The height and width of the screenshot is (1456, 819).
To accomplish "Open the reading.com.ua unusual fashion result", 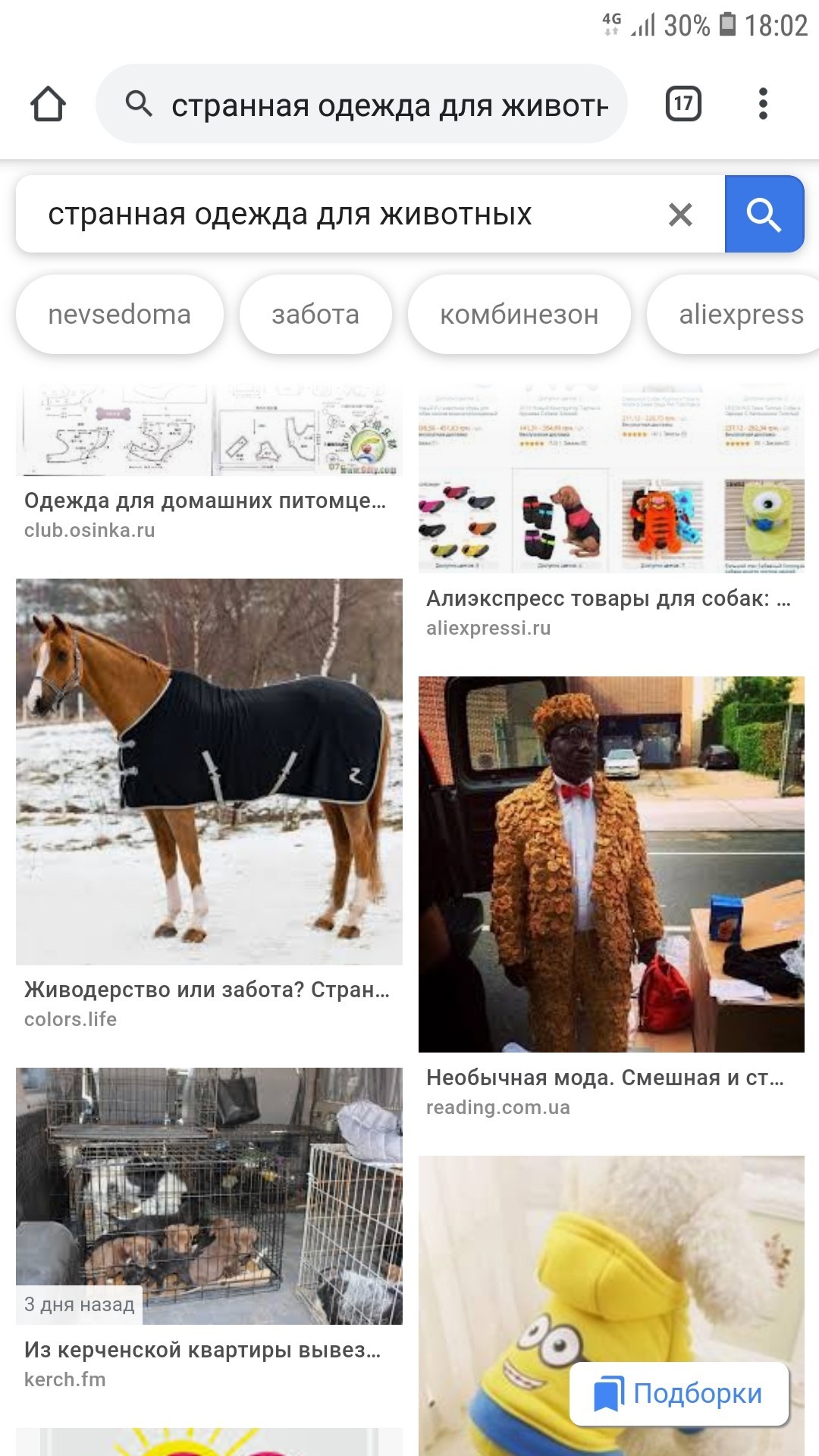I will (610, 864).
